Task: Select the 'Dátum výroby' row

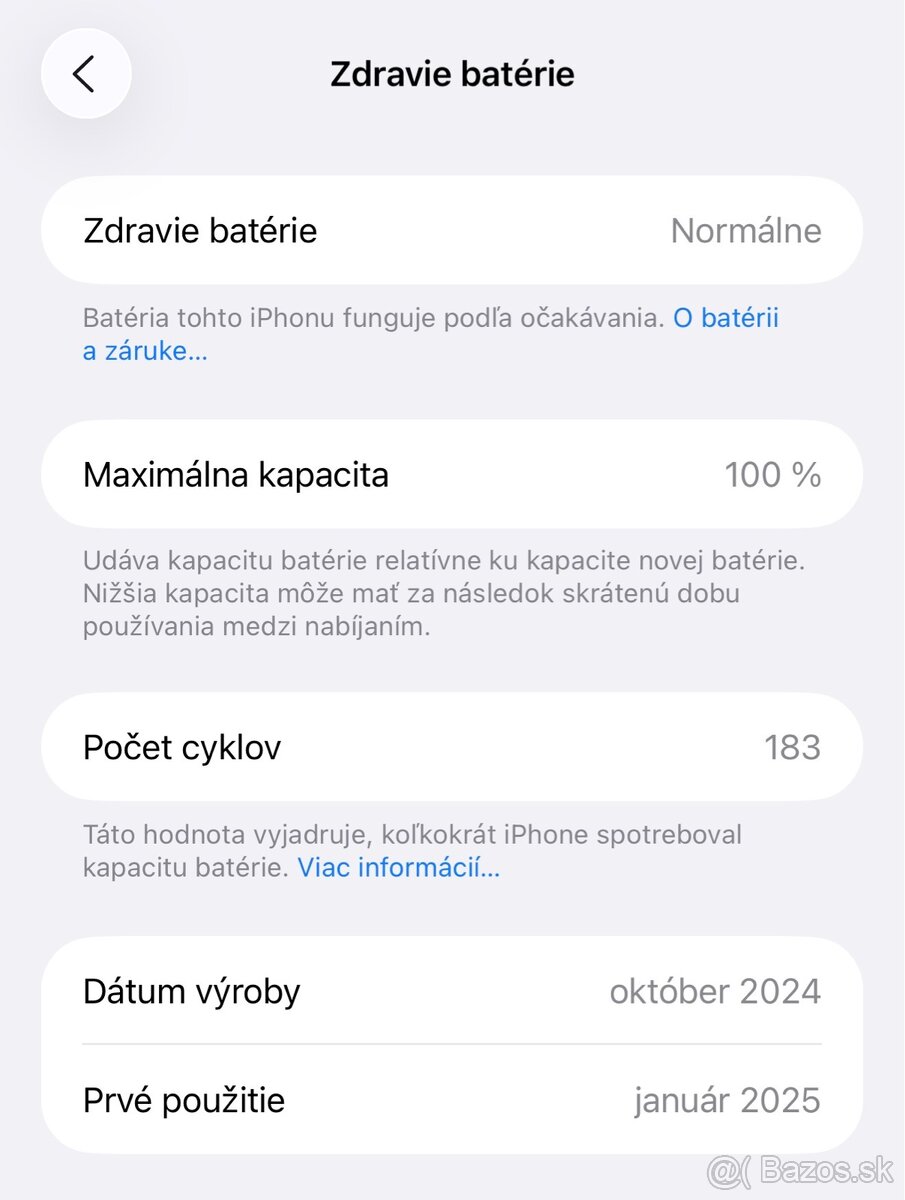Action: 452,991
